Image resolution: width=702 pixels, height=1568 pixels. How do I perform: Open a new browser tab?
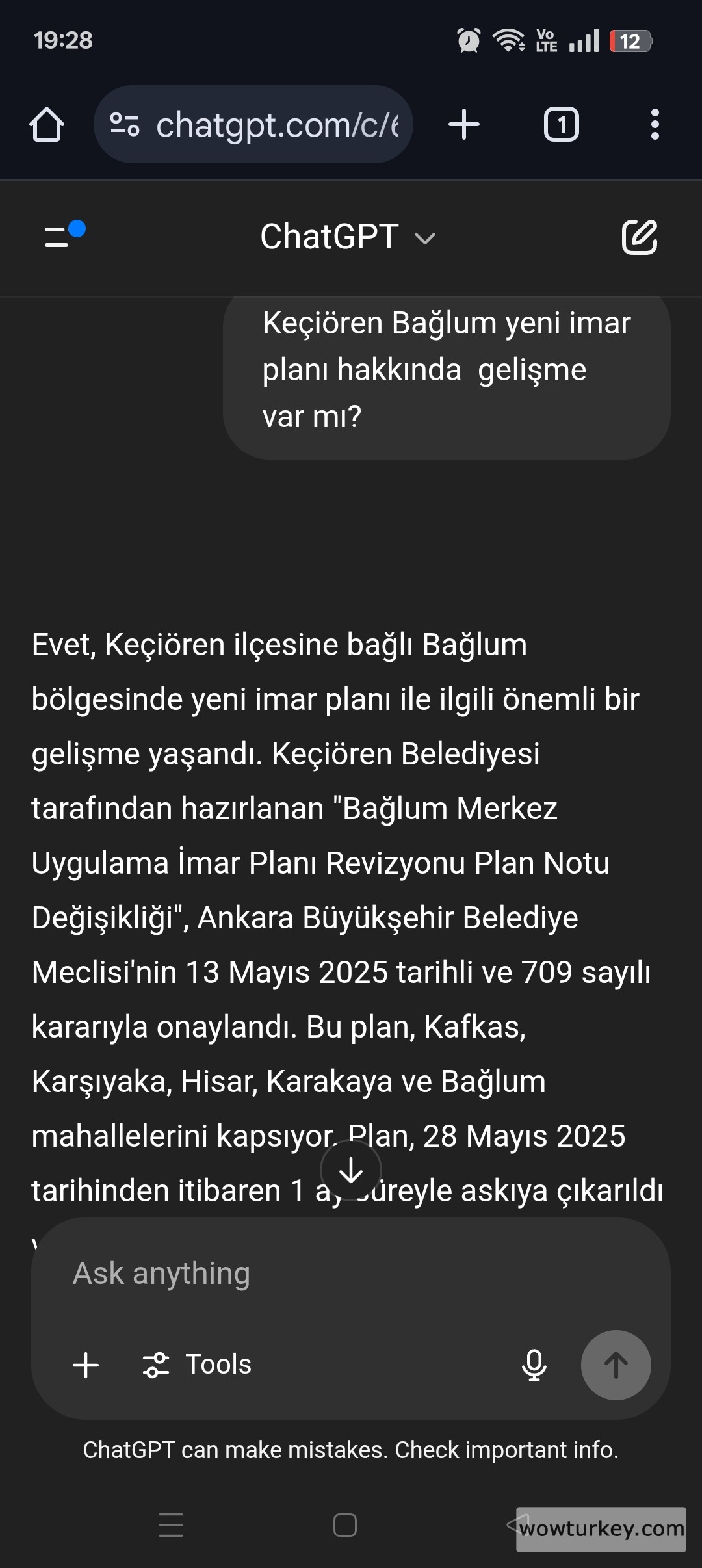(x=464, y=124)
